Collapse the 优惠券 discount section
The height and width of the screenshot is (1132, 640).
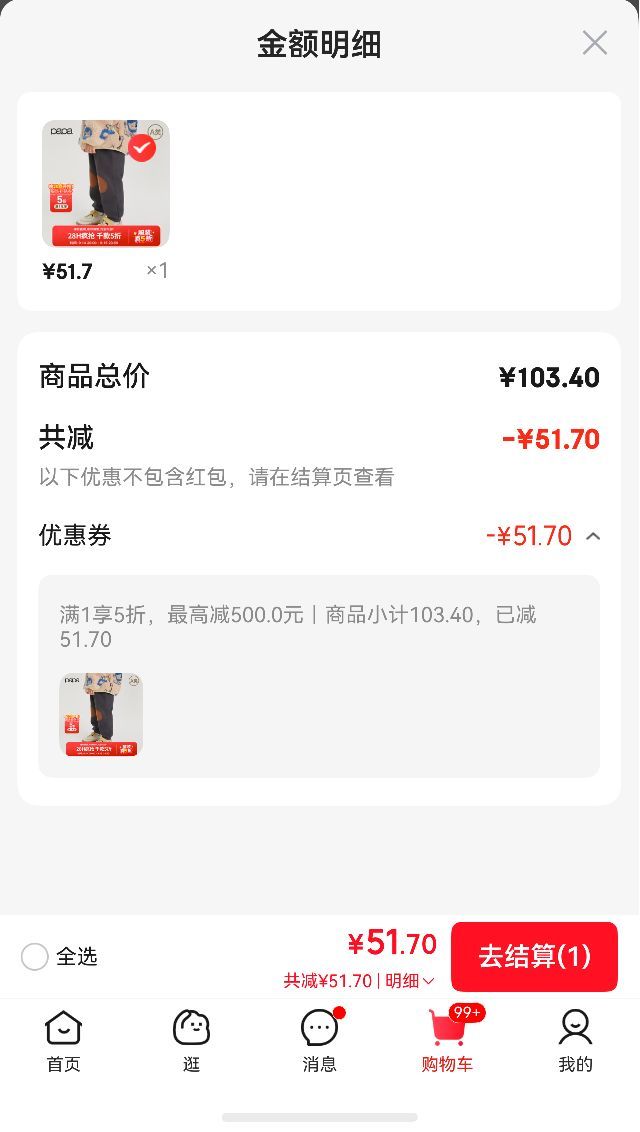(593, 536)
